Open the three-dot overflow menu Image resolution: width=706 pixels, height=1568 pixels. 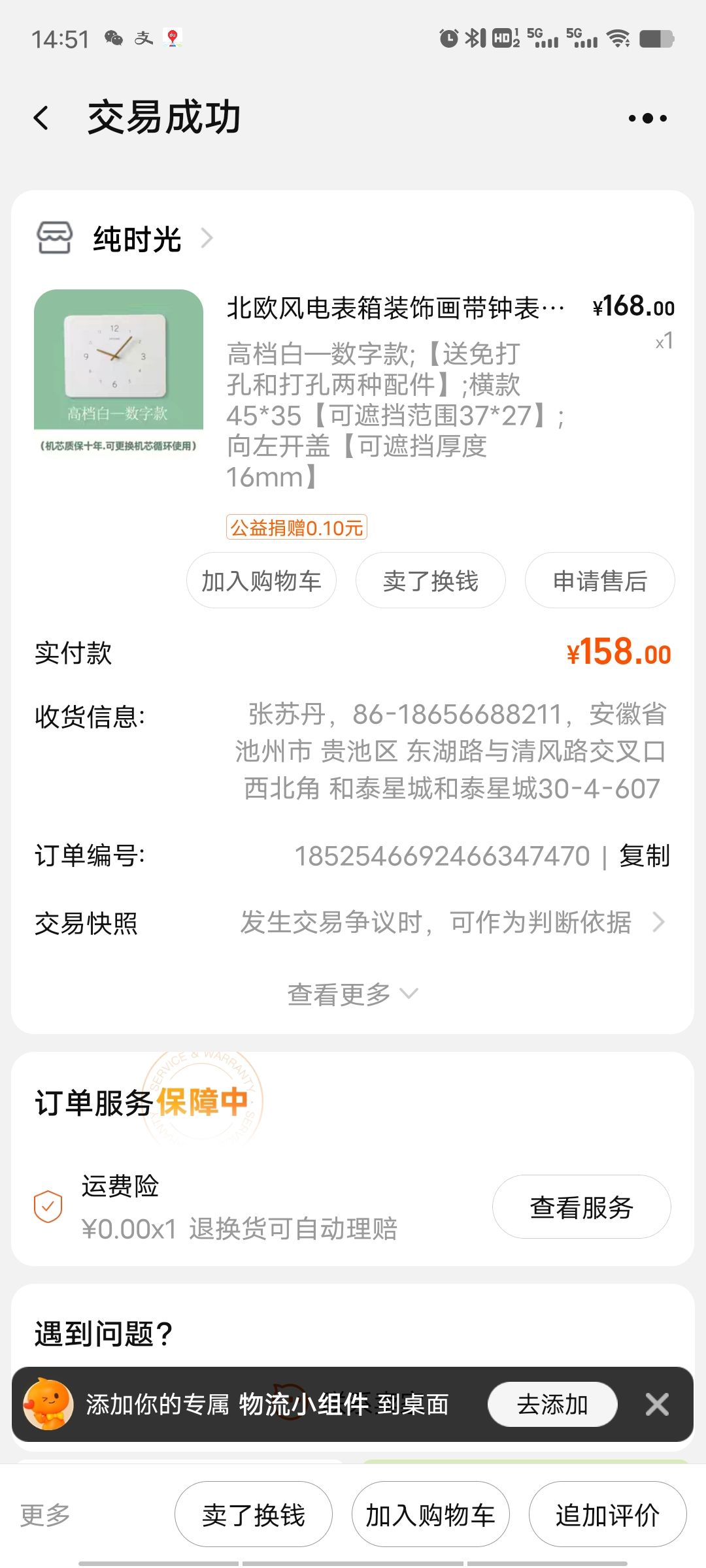(647, 118)
